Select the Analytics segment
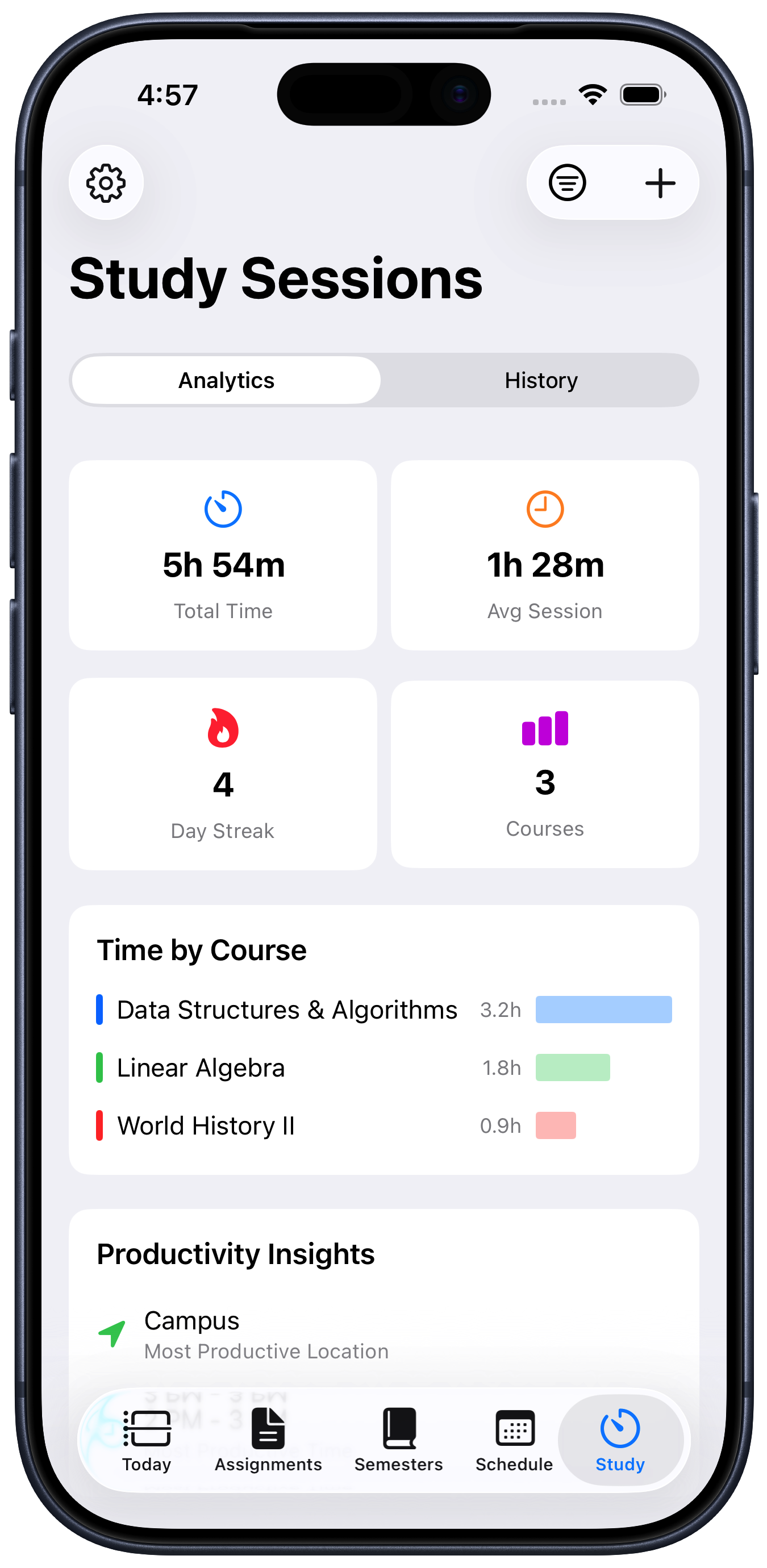This screenshot has height=1568, width=767. [227, 381]
